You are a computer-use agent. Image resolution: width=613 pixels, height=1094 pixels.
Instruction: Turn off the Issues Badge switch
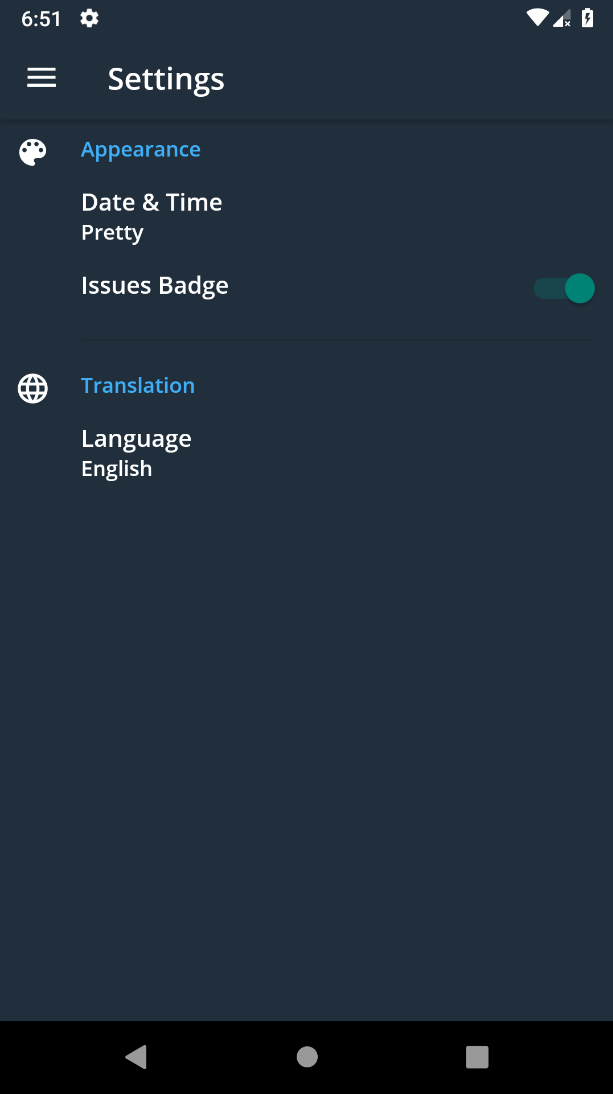pos(565,289)
